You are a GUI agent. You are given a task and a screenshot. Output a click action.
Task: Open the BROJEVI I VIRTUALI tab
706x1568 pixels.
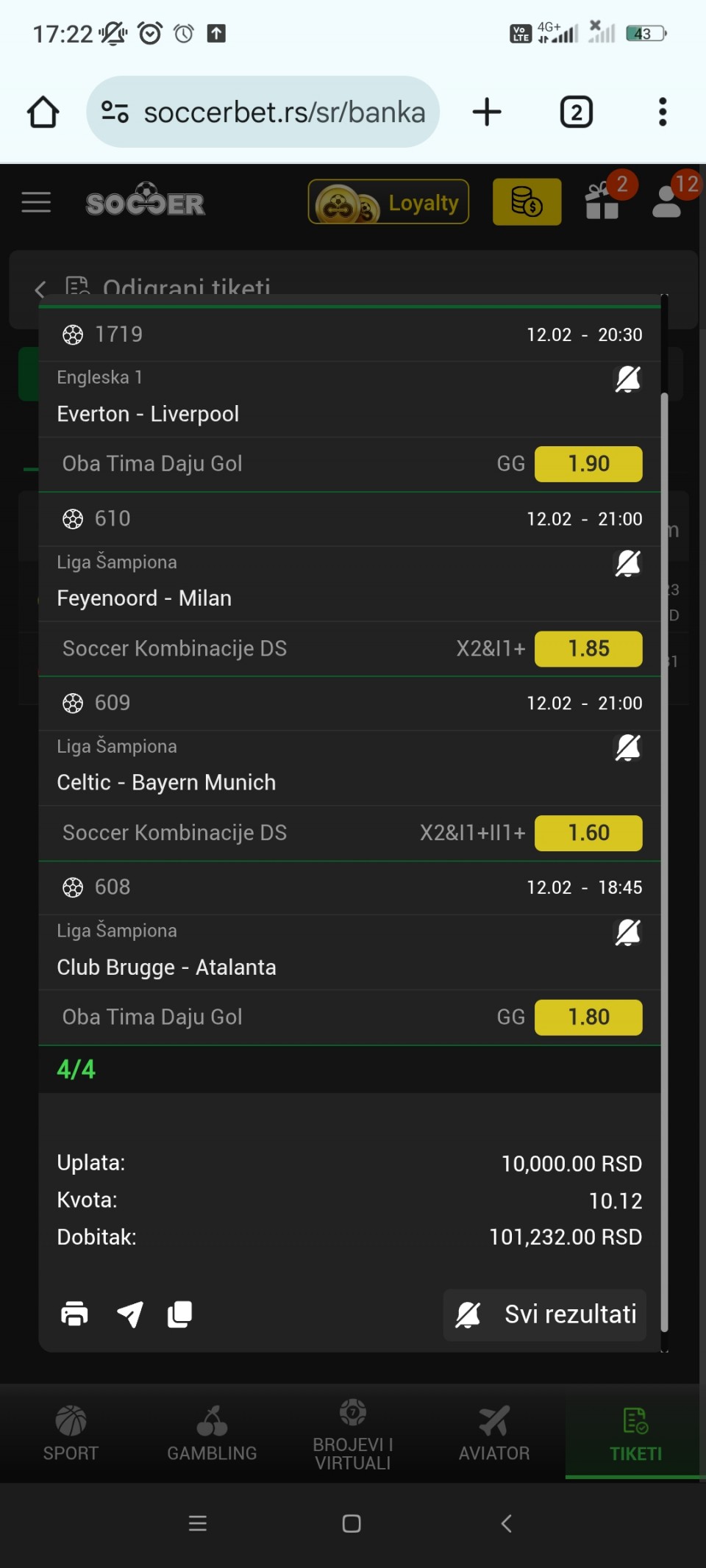[353, 1433]
